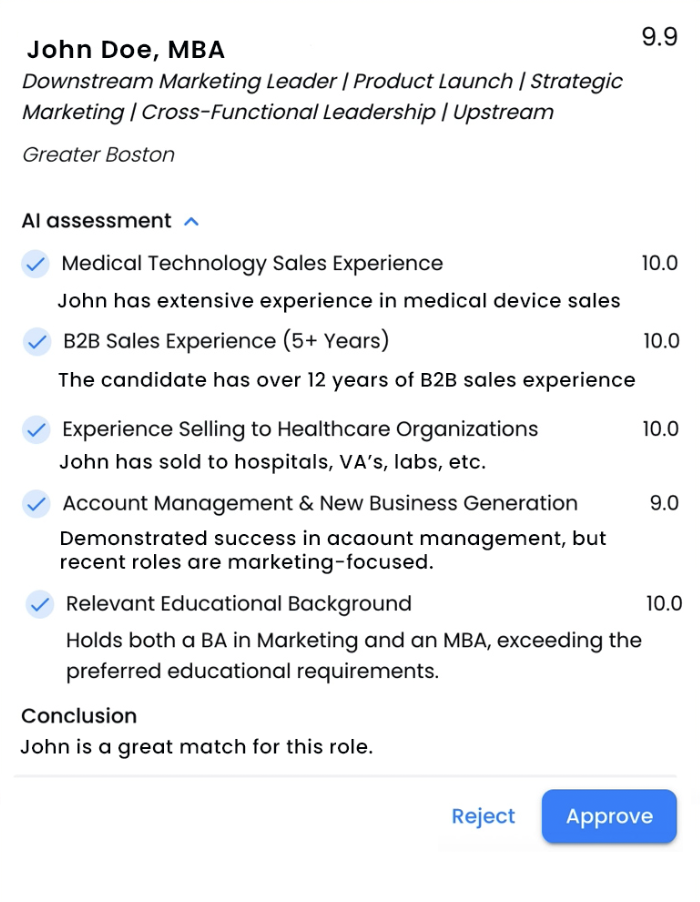
Task: Collapse the AI assessment section
Action: point(192,221)
